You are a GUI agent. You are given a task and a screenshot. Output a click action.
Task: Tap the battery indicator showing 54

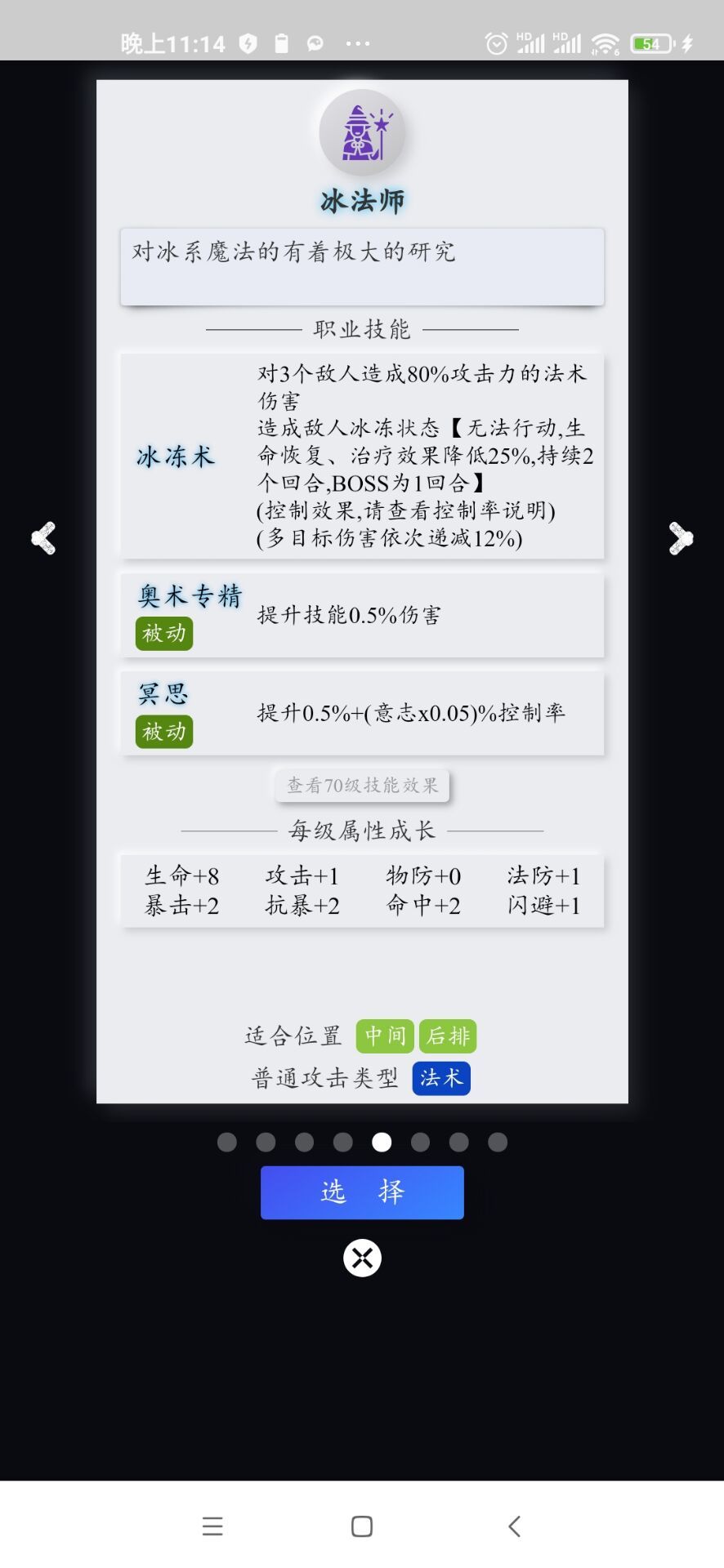click(x=651, y=42)
